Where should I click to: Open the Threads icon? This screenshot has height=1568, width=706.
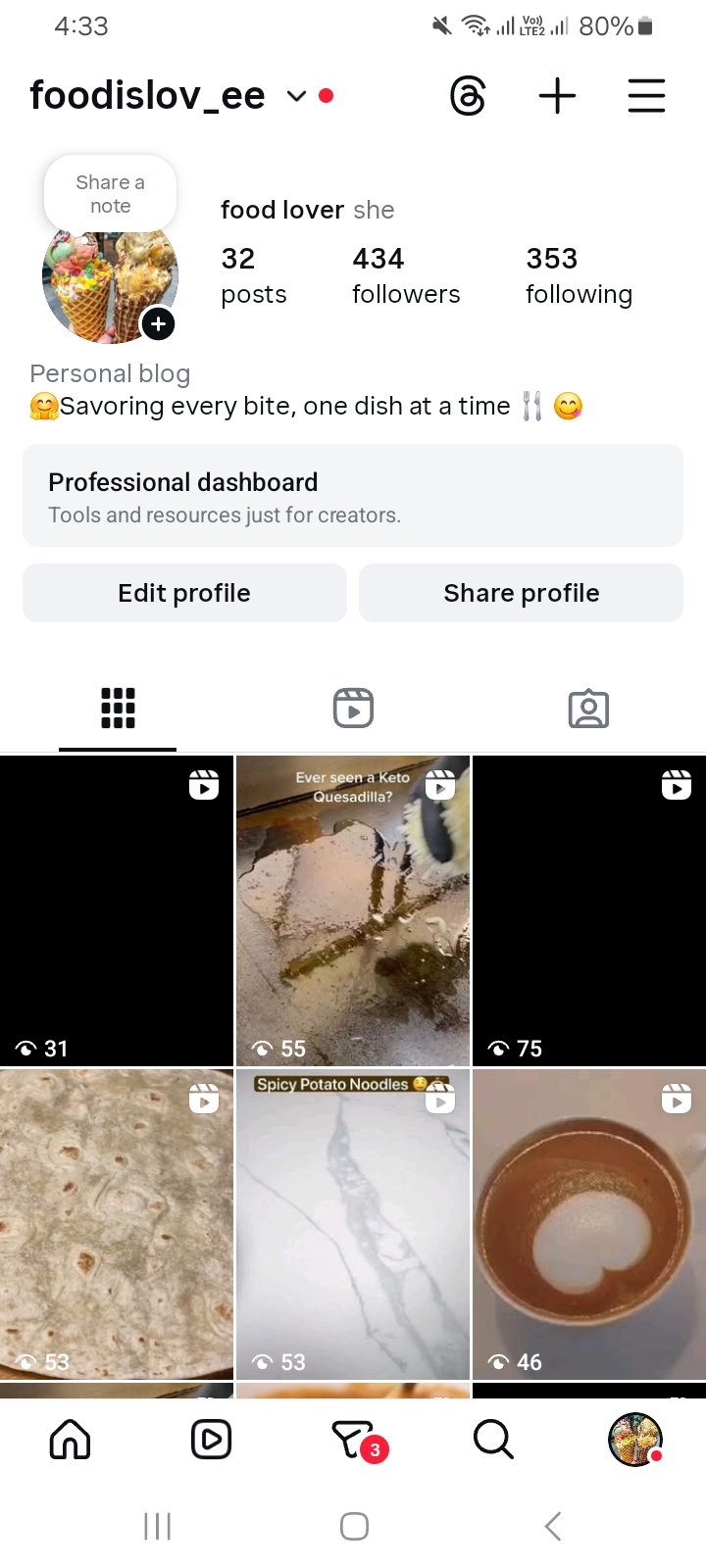[x=468, y=96]
